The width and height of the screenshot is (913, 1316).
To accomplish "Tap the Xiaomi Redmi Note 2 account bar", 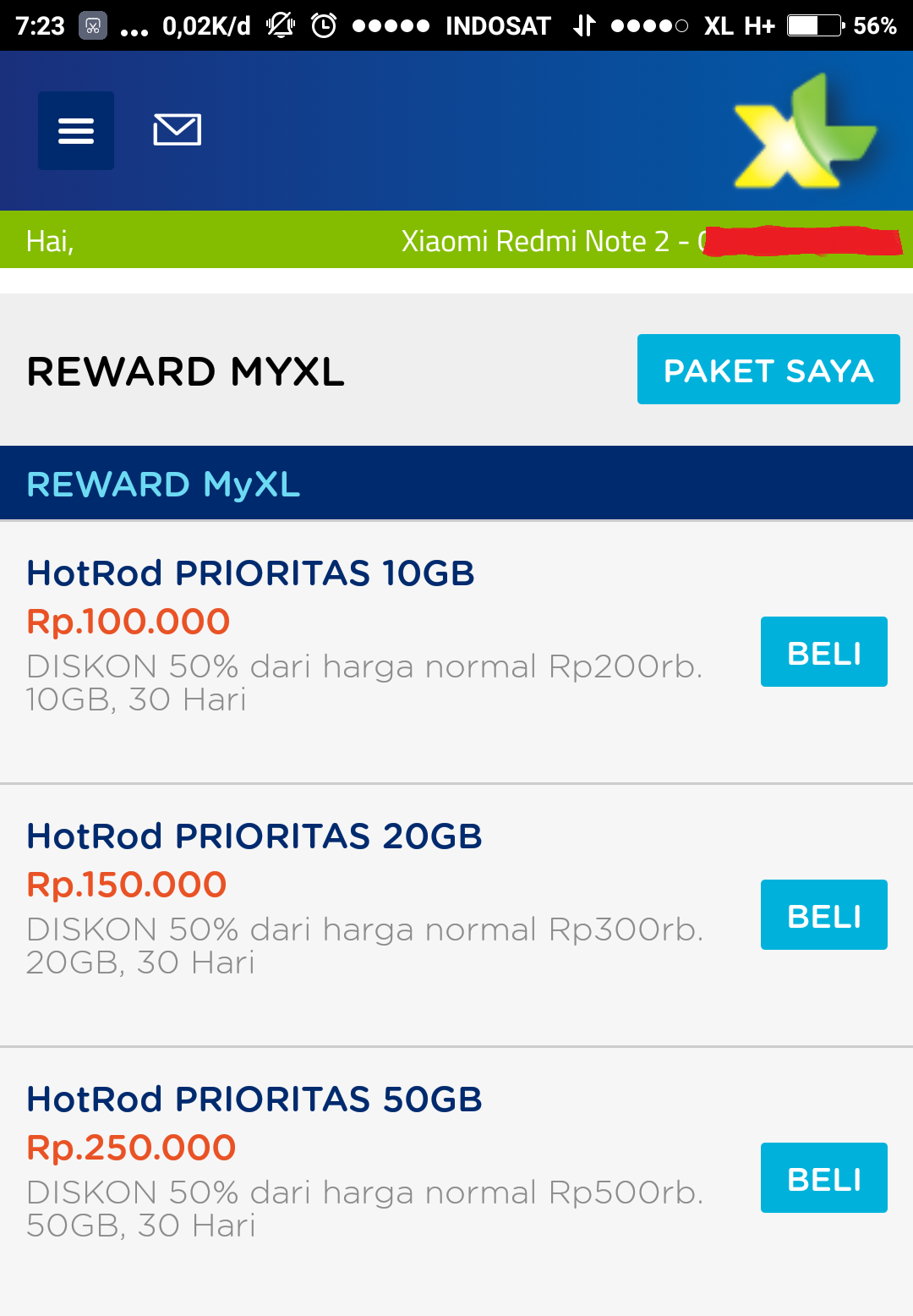I will [549, 240].
